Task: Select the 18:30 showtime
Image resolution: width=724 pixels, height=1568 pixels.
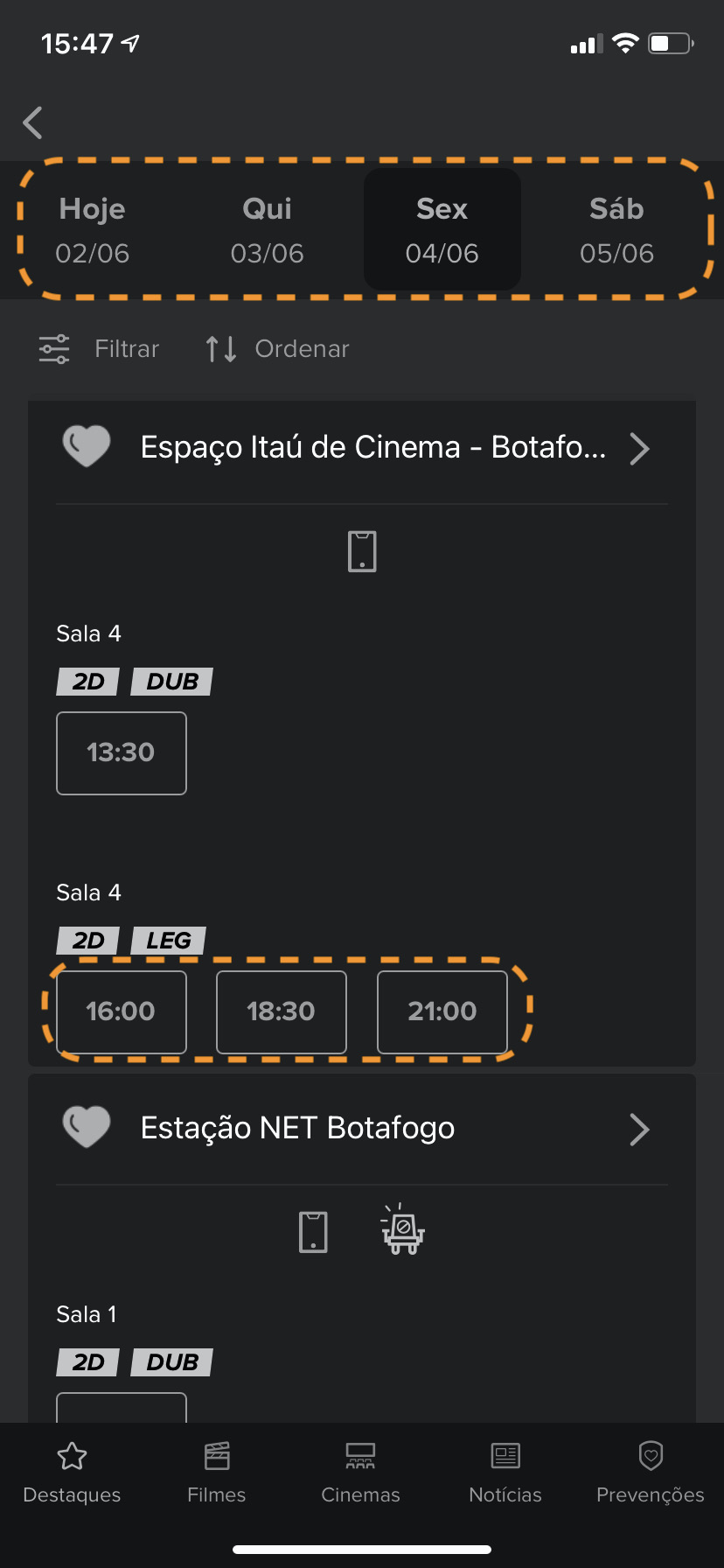Action: [281, 1011]
